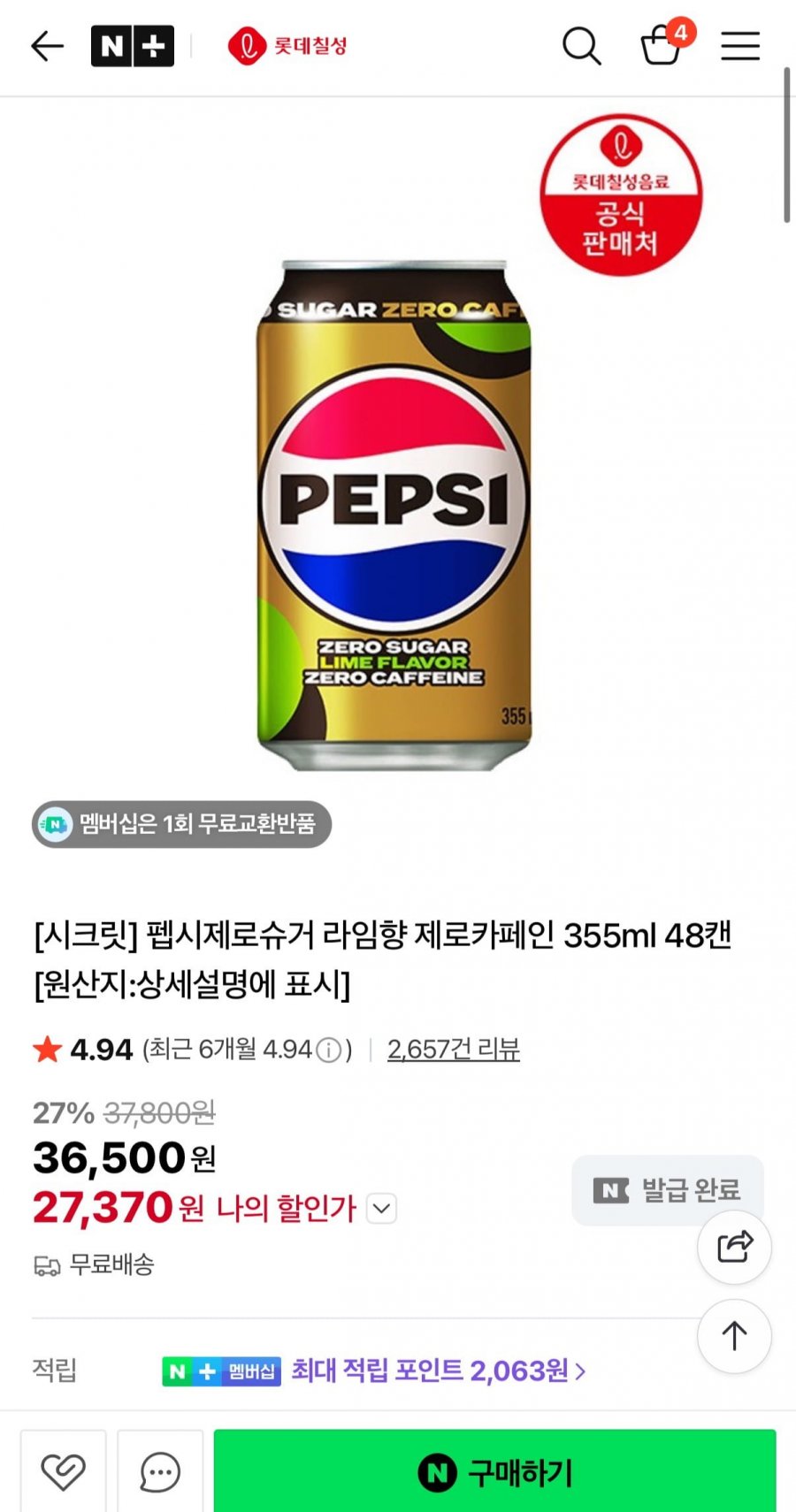796x1512 pixels.
Task: Tap the 발급 완료 coupon button
Action: coord(668,1190)
